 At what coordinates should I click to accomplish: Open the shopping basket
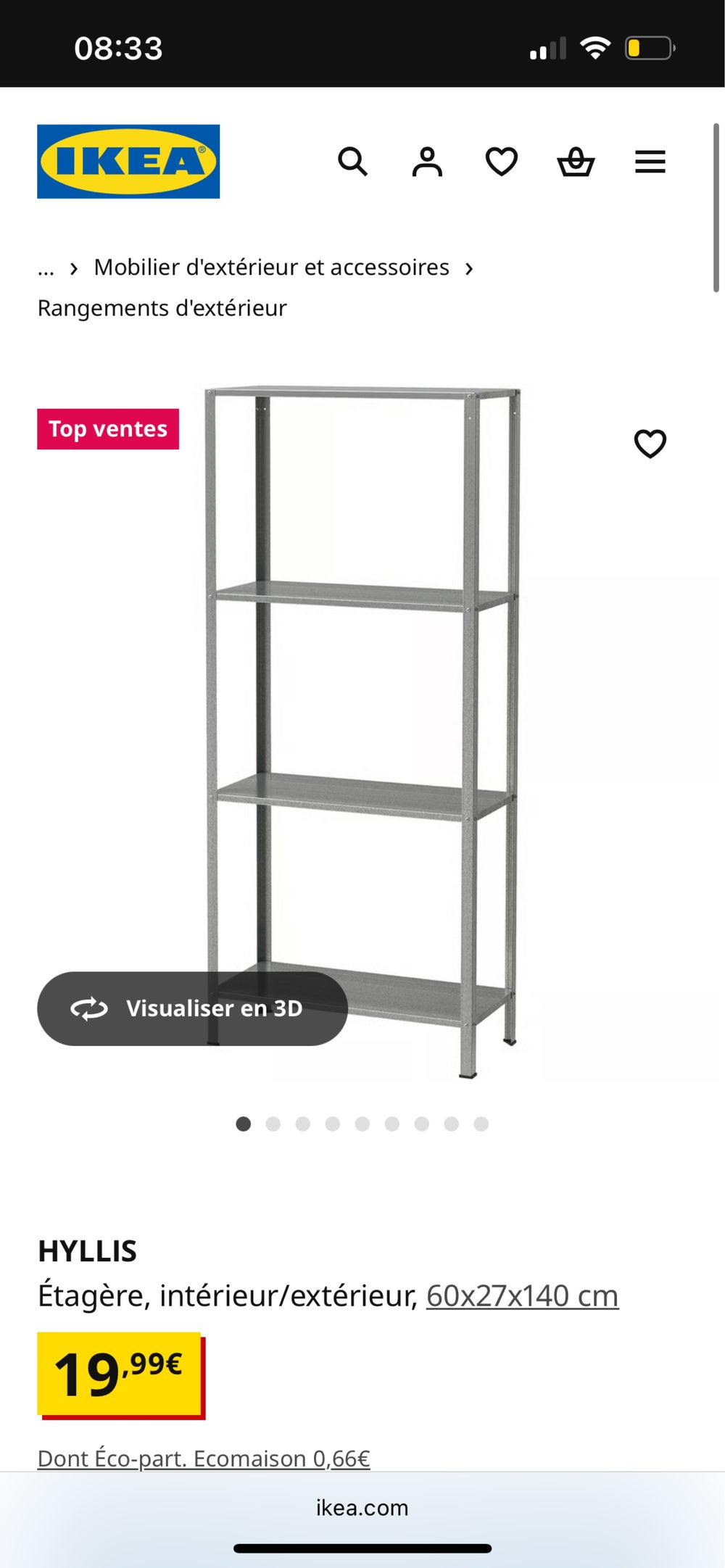[x=576, y=162]
